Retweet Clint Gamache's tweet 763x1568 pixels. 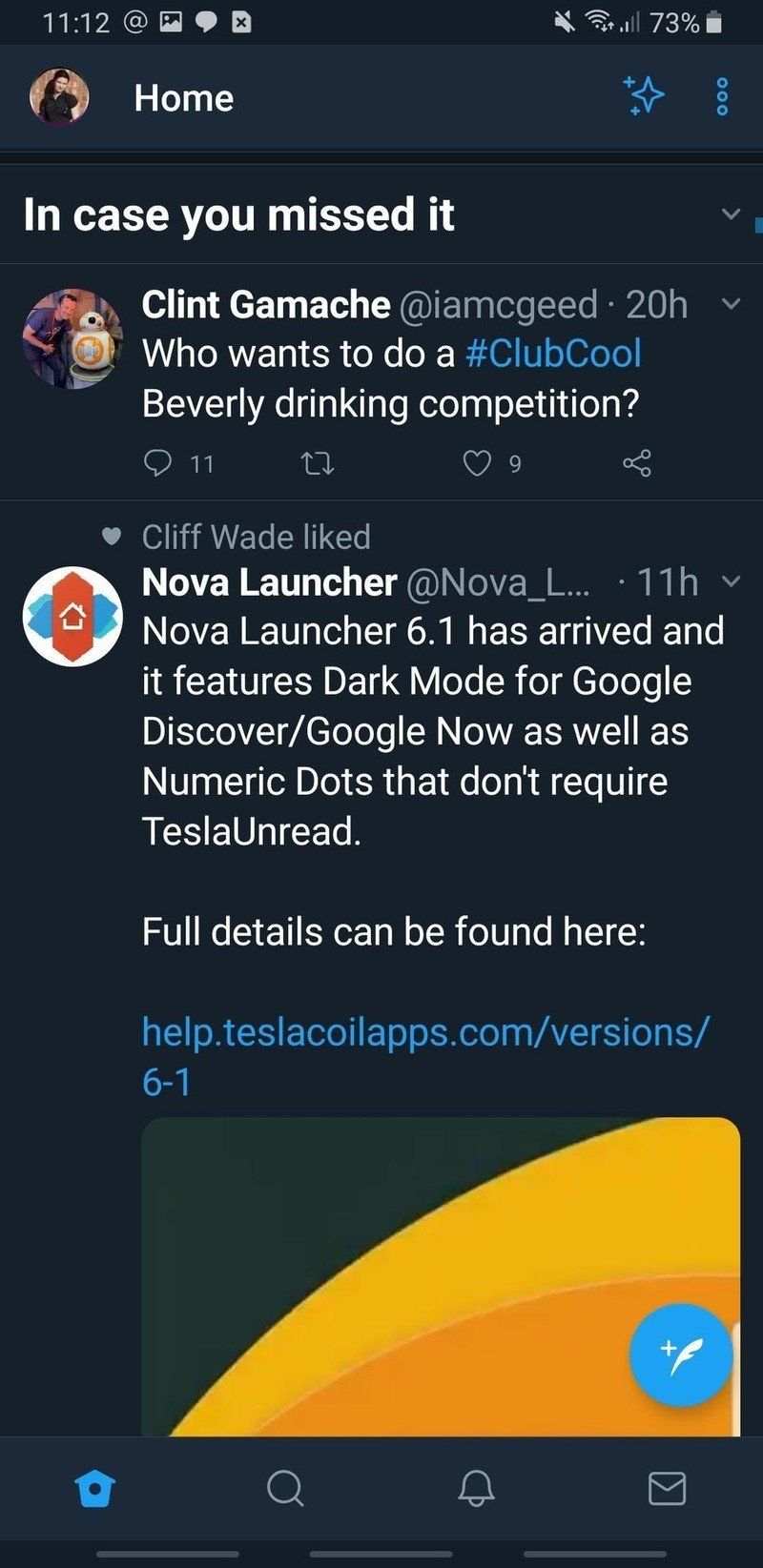[317, 463]
